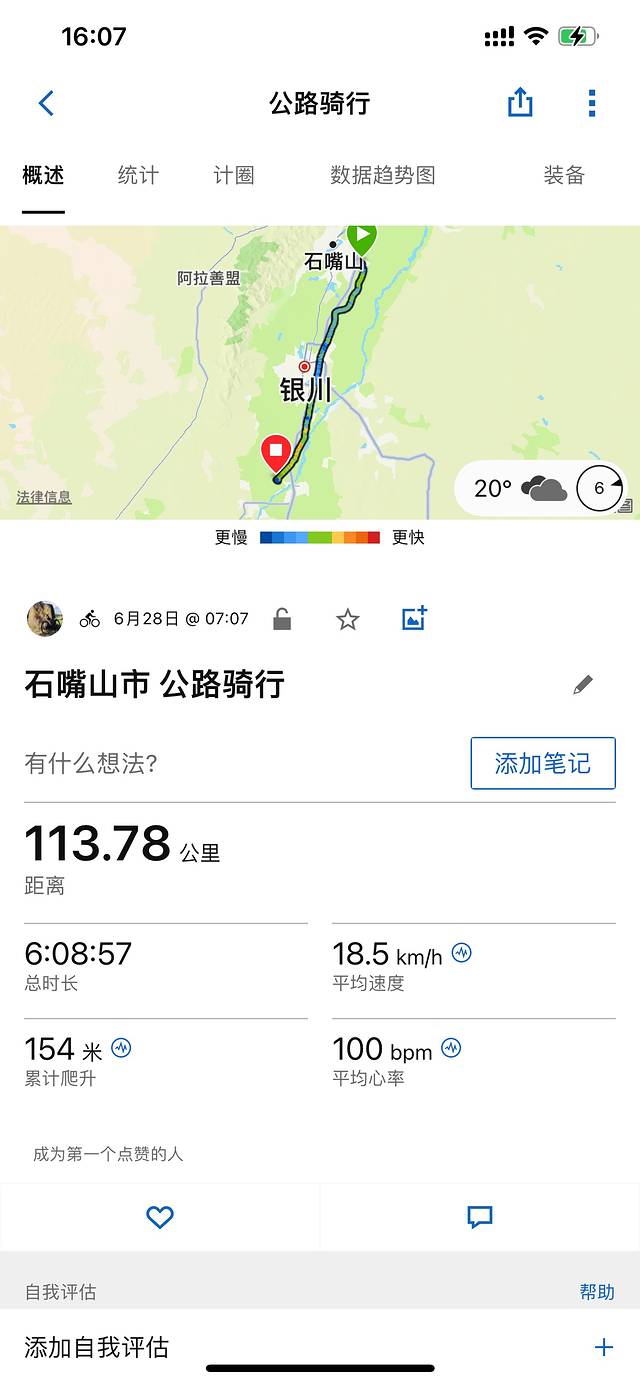
Task: Tap the 法律信息 link on the map
Action: pos(44,497)
